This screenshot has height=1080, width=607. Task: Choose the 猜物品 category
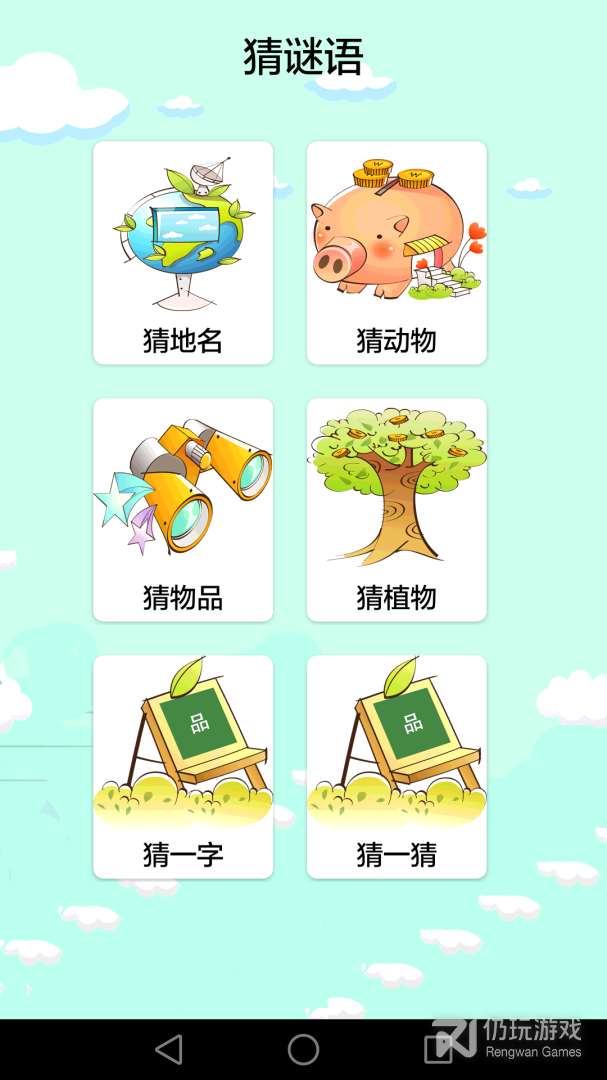click(x=183, y=510)
